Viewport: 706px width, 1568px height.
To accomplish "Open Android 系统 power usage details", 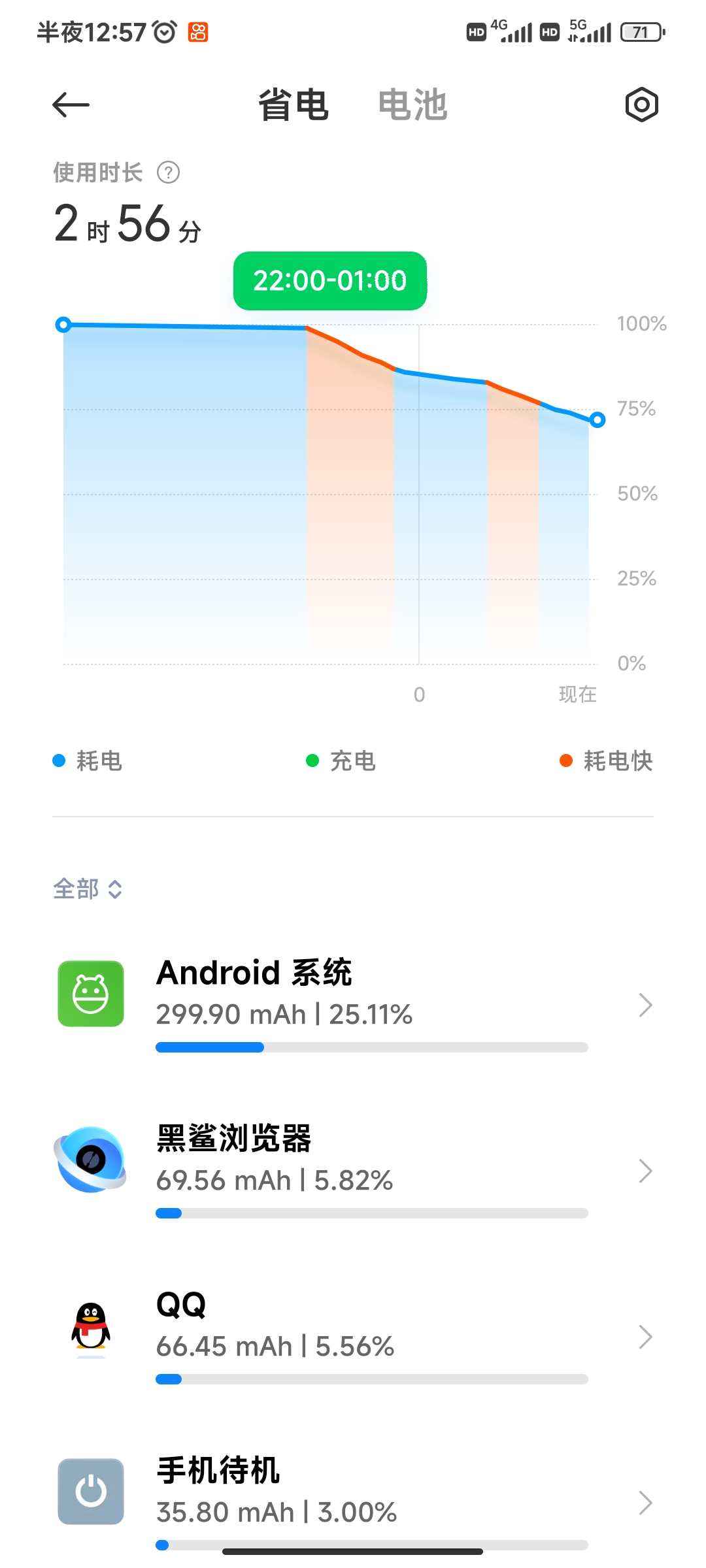I will 353,1005.
